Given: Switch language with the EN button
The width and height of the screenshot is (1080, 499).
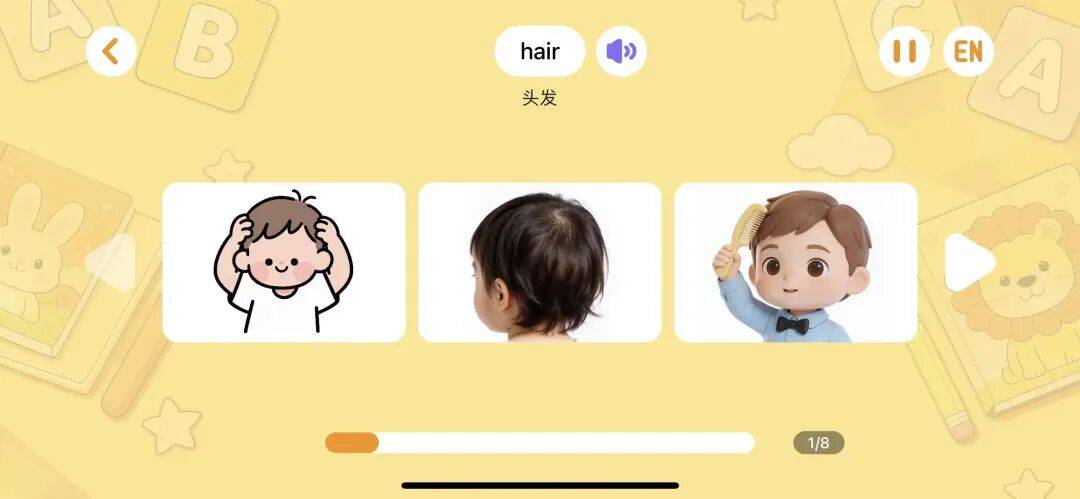Looking at the screenshot, I should [x=968, y=51].
